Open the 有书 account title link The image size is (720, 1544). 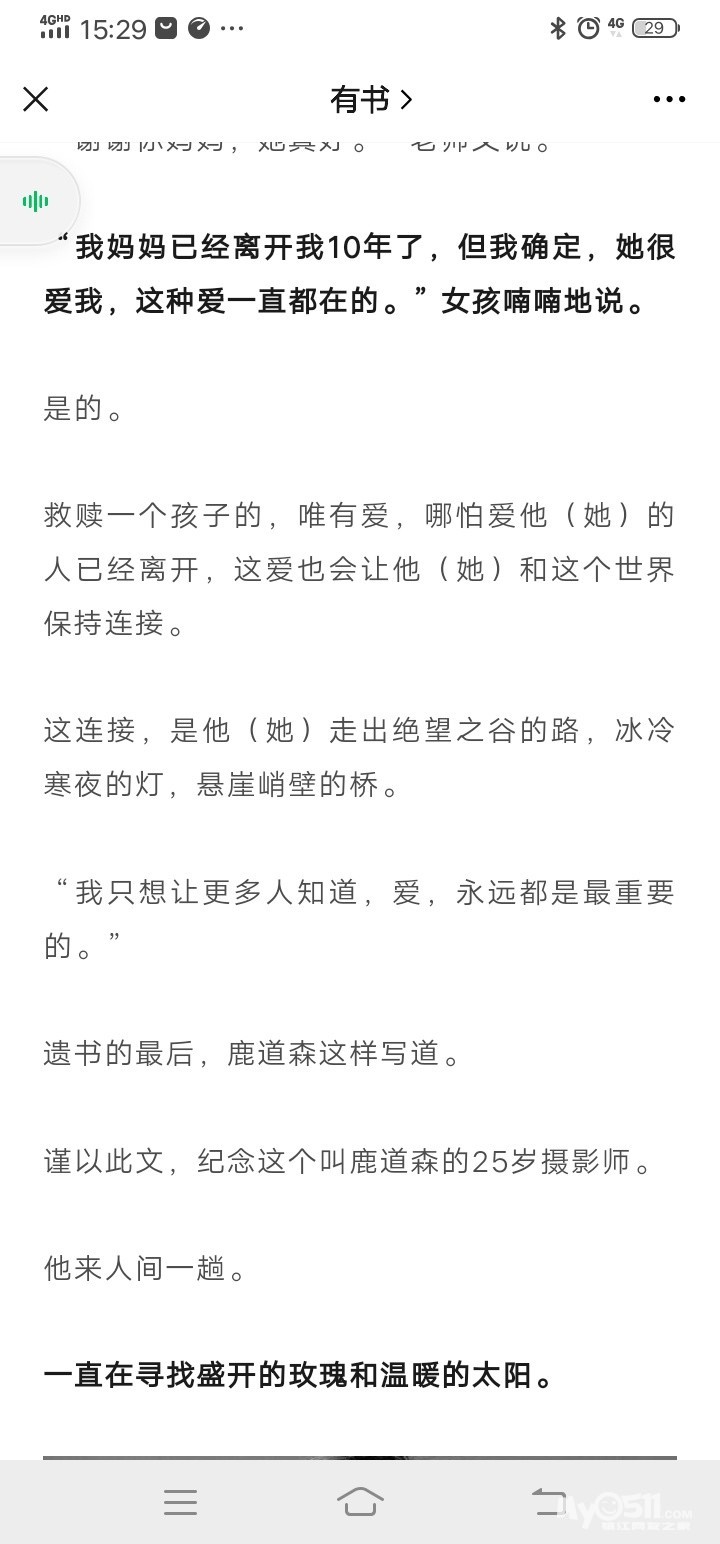point(371,99)
